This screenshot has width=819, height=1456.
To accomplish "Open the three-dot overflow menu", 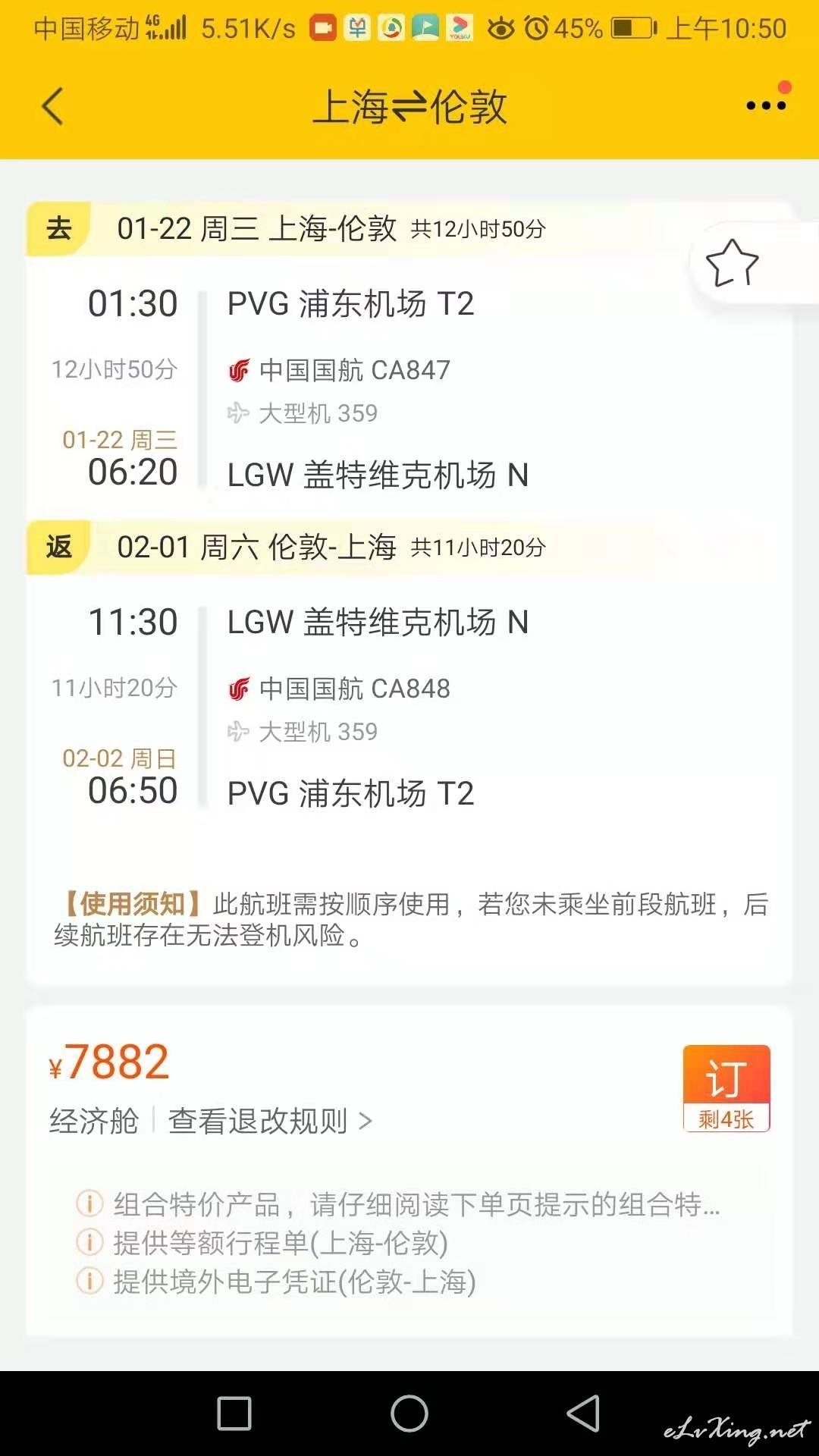I will [x=766, y=105].
